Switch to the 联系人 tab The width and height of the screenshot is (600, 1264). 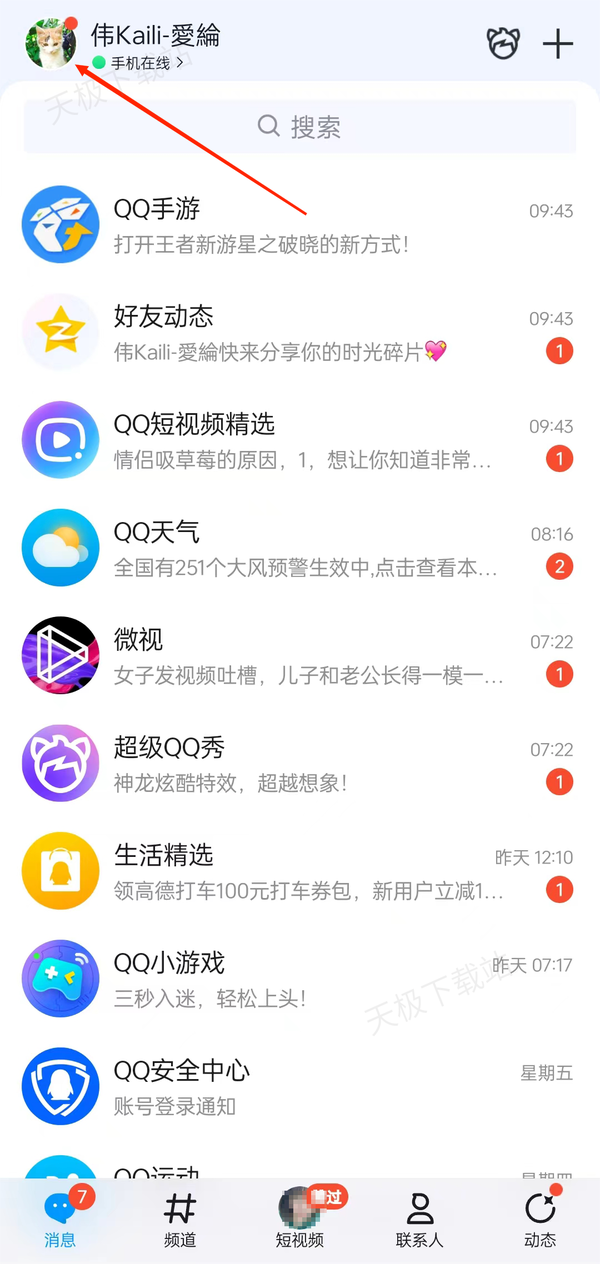click(420, 1218)
